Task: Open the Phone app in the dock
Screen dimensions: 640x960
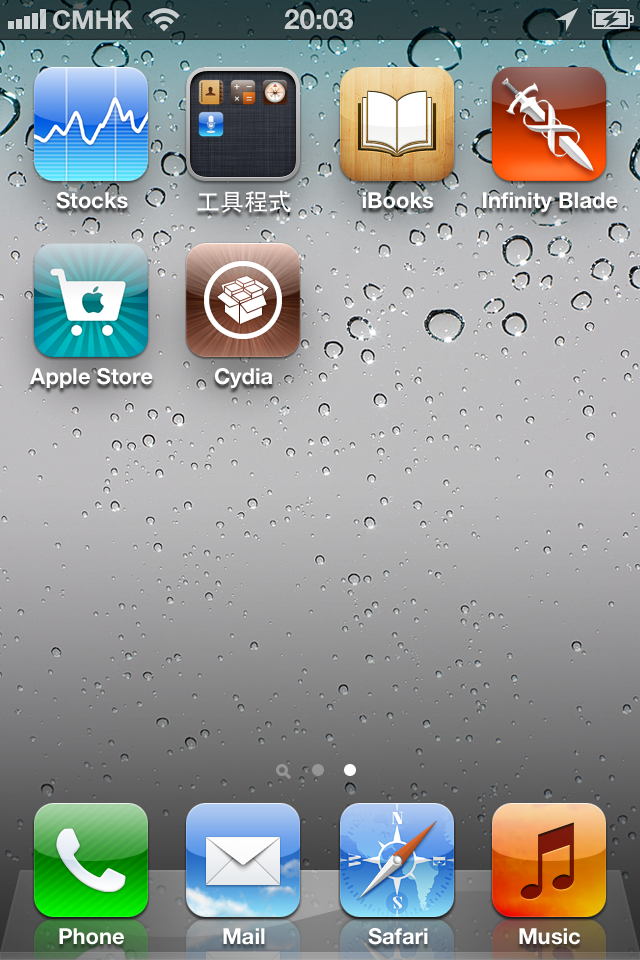Action: click(91, 860)
